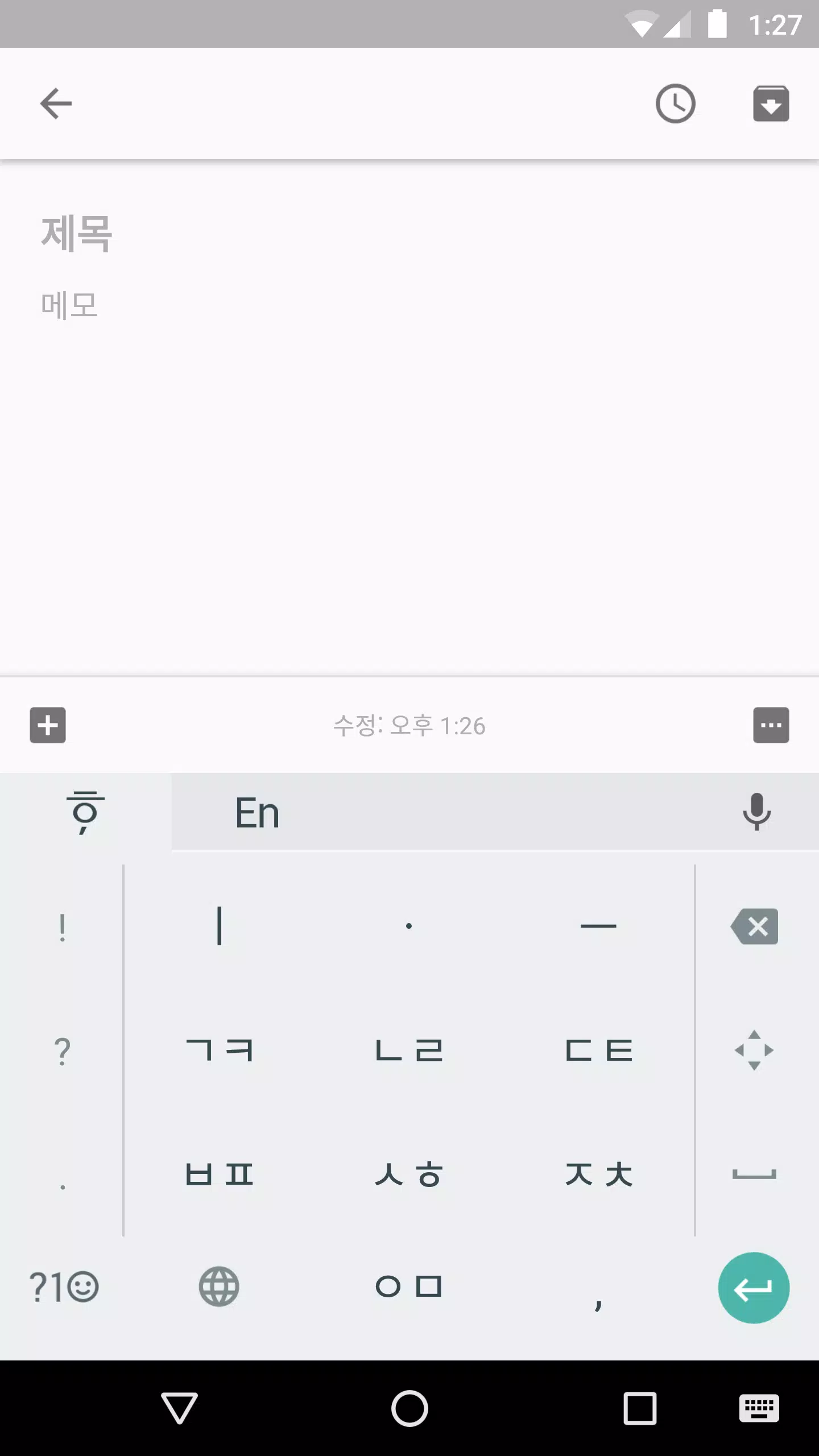The image size is (819, 1456).
Task: Tap the globe key to switch keyboards
Action: [219, 1288]
